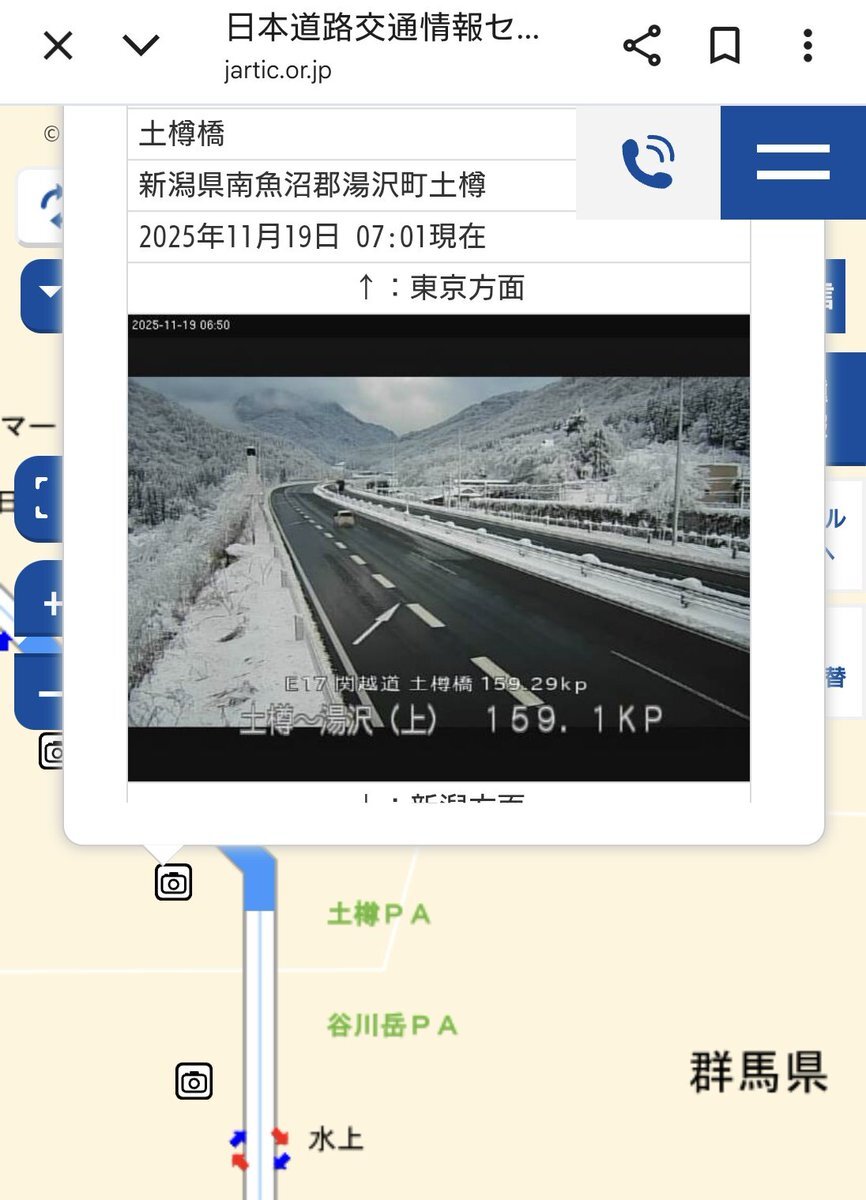The image size is (866, 1200).
Task: Close the in-app browser tab
Action: pyautogui.click(x=58, y=46)
